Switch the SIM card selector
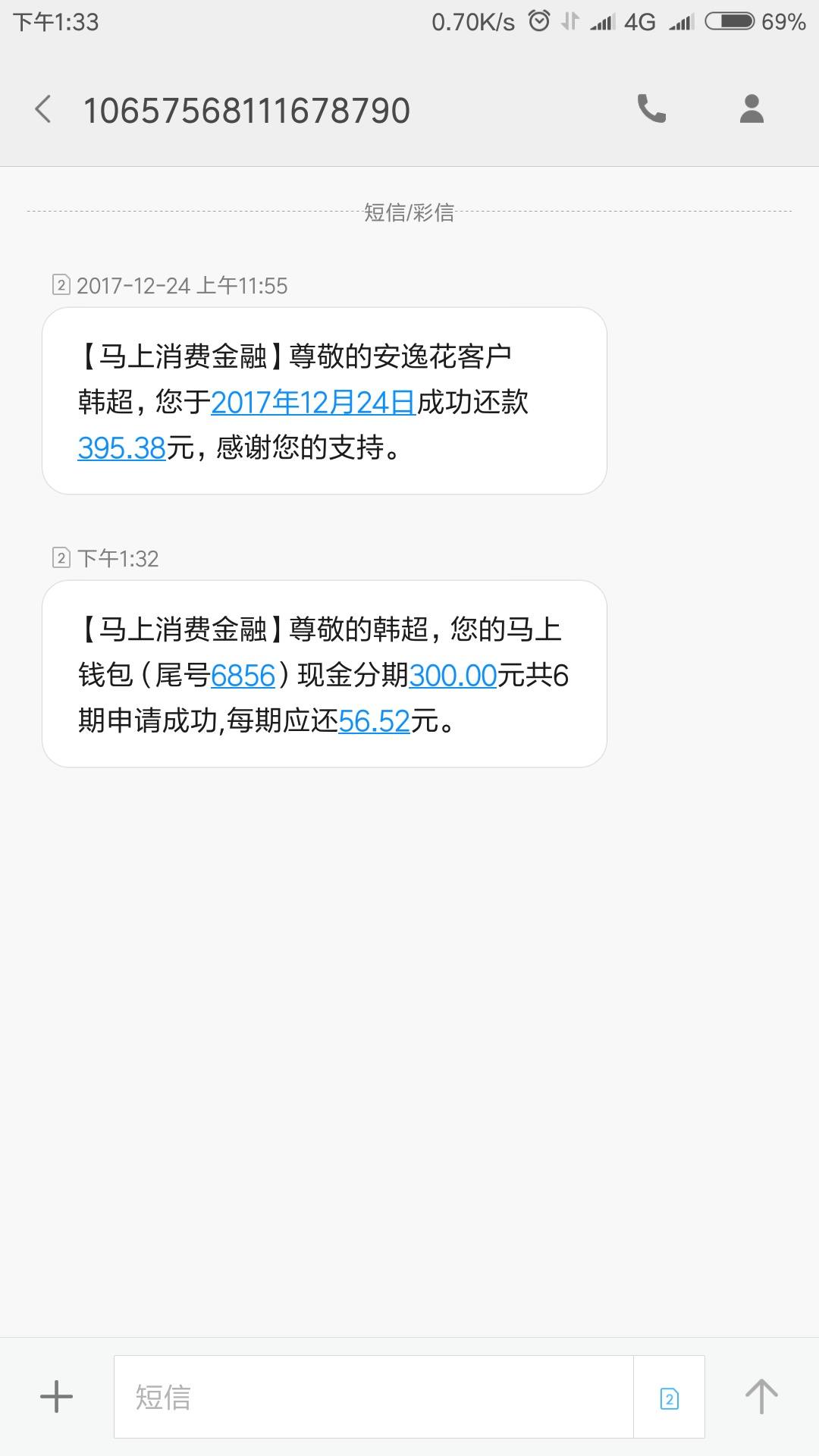The height and width of the screenshot is (1456, 819). coord(669,1397)
